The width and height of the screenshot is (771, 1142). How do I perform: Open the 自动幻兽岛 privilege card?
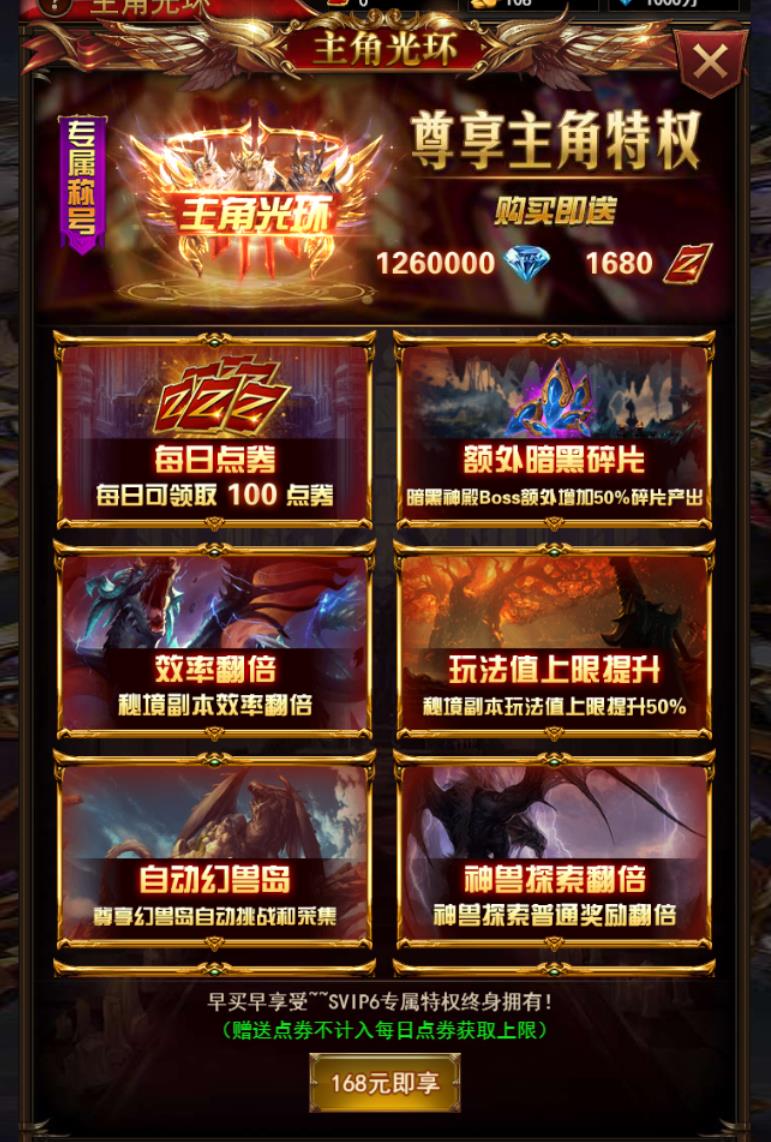click(x=215, y=853)
